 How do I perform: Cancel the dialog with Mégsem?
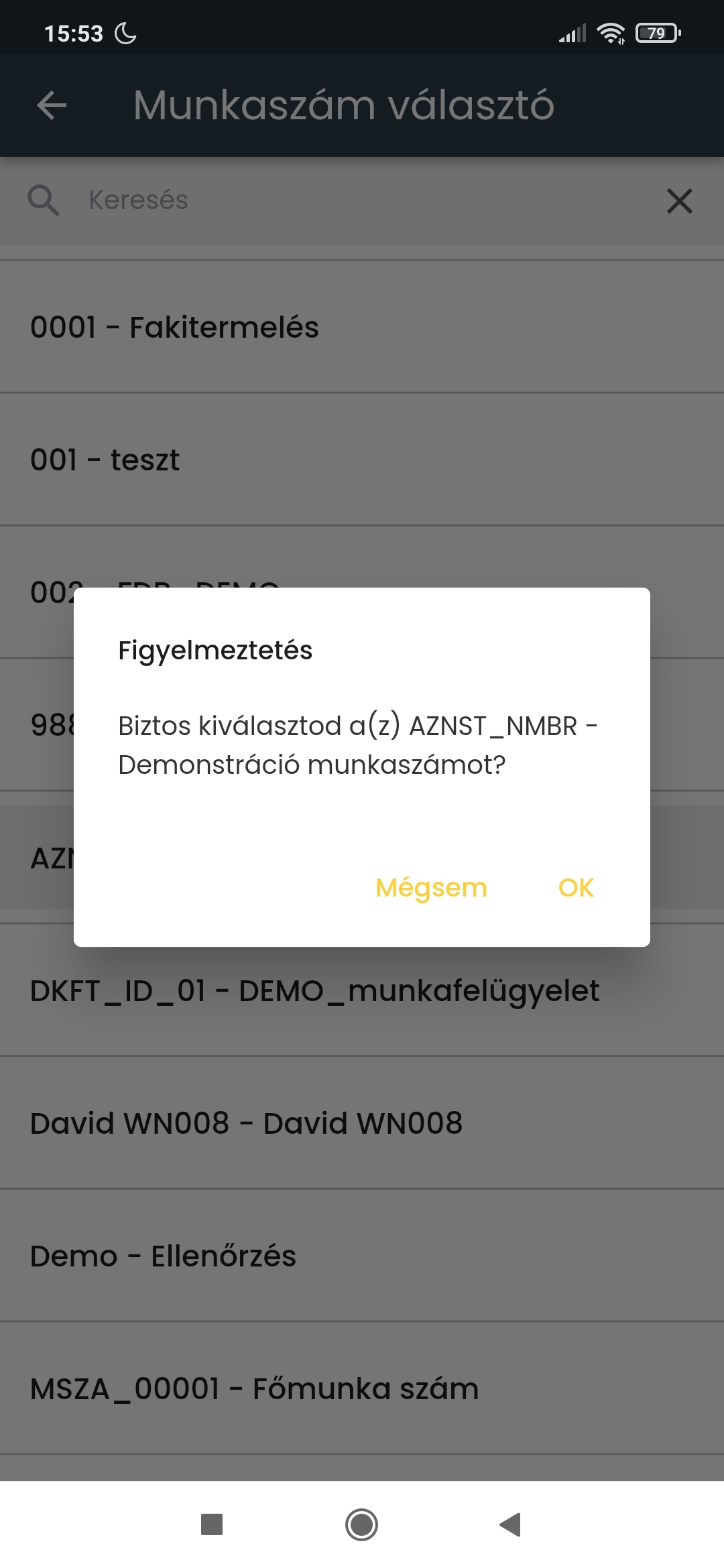431,888
